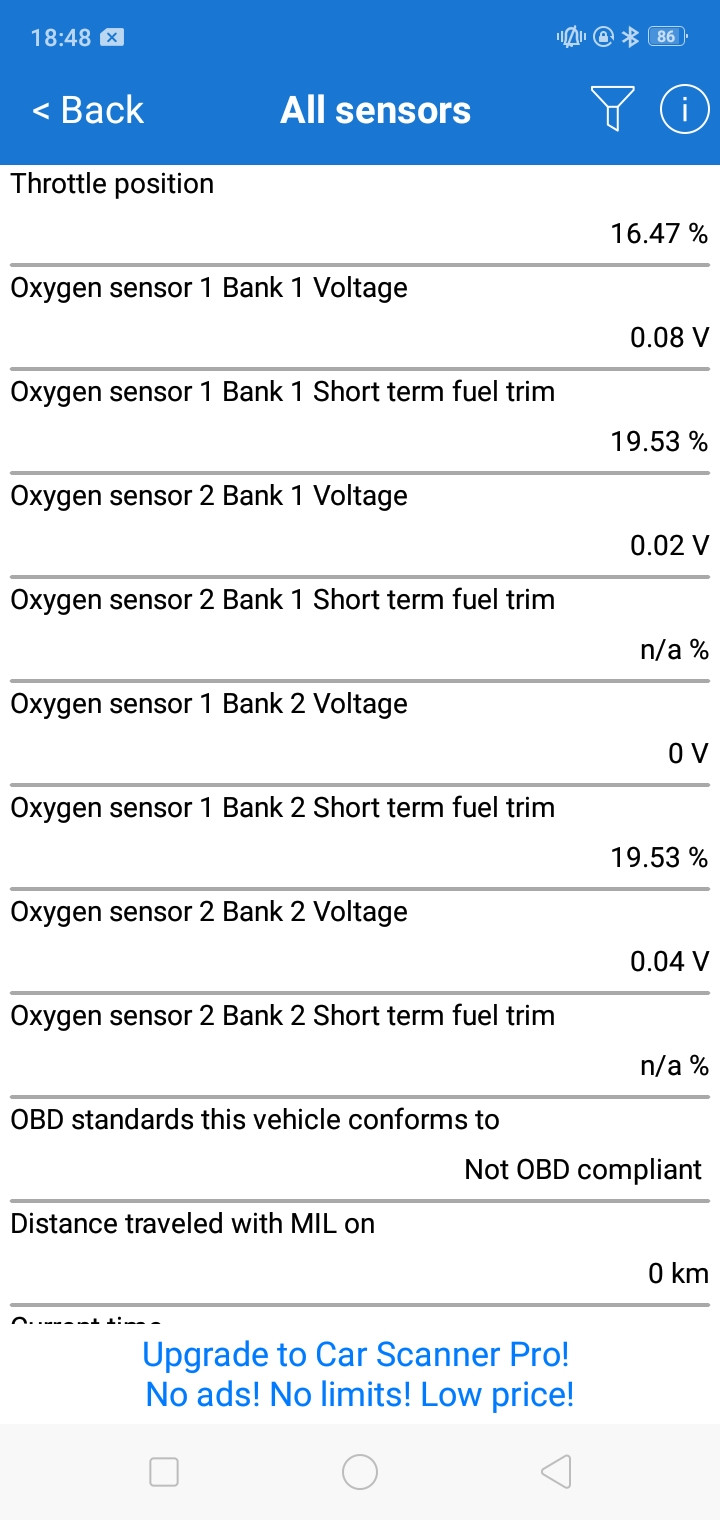
Task: Open the sensor filter funnel
Action: [612, 108]
